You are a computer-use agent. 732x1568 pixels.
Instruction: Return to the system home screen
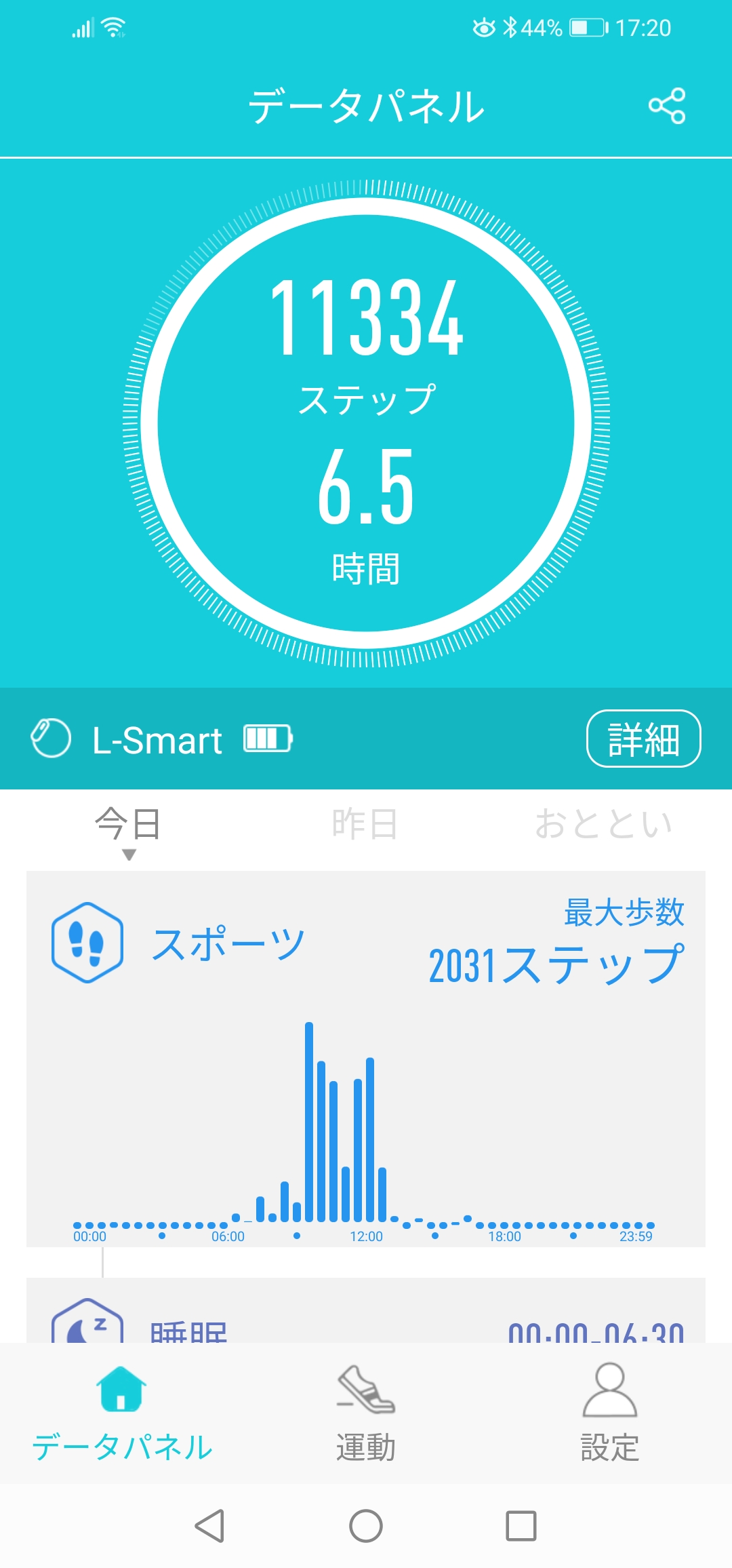click(366, 1526)
